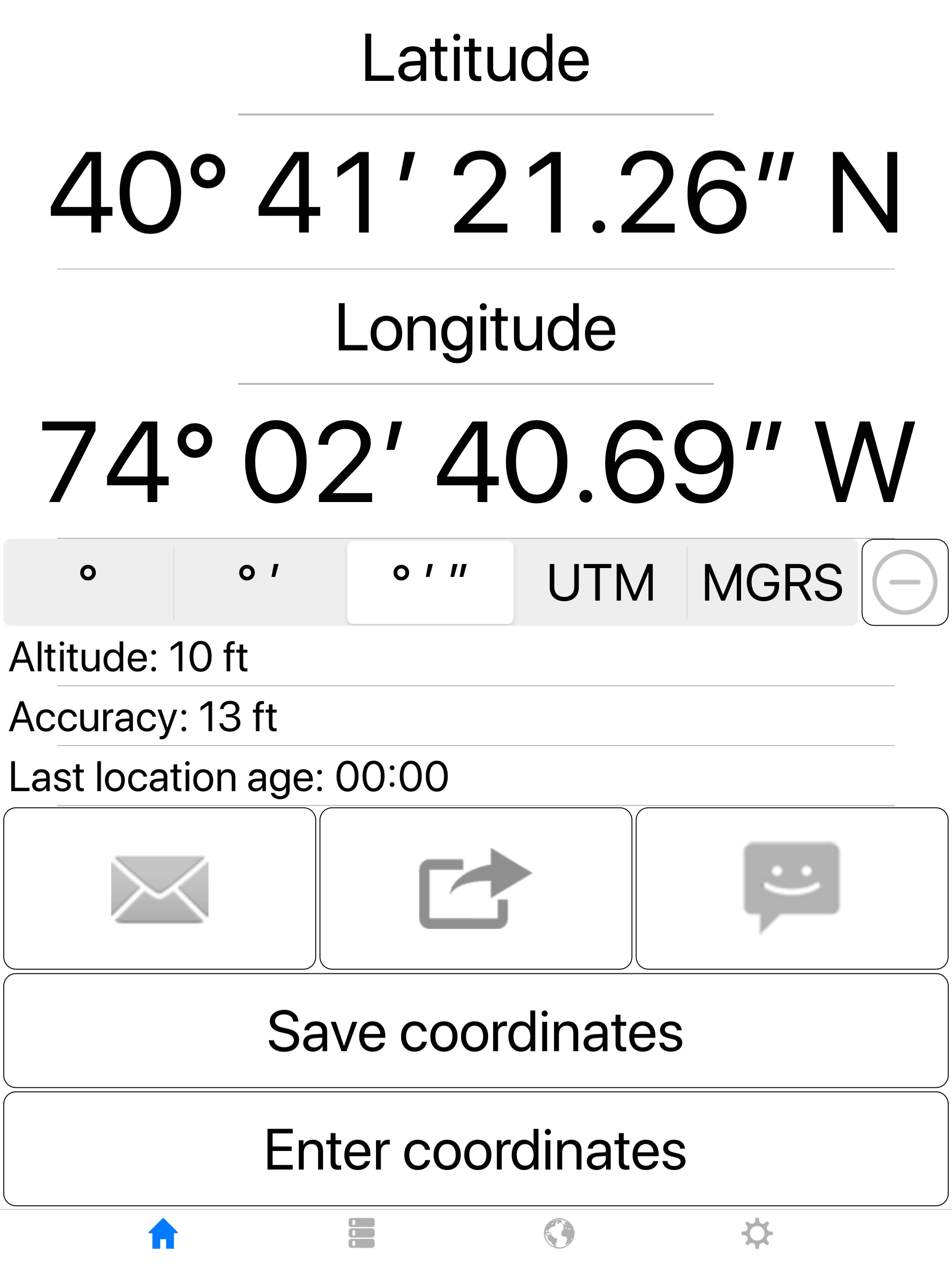The image size is (952, 1270).
Task: Select the decimal degrees format segment
Action: (88, 582)
